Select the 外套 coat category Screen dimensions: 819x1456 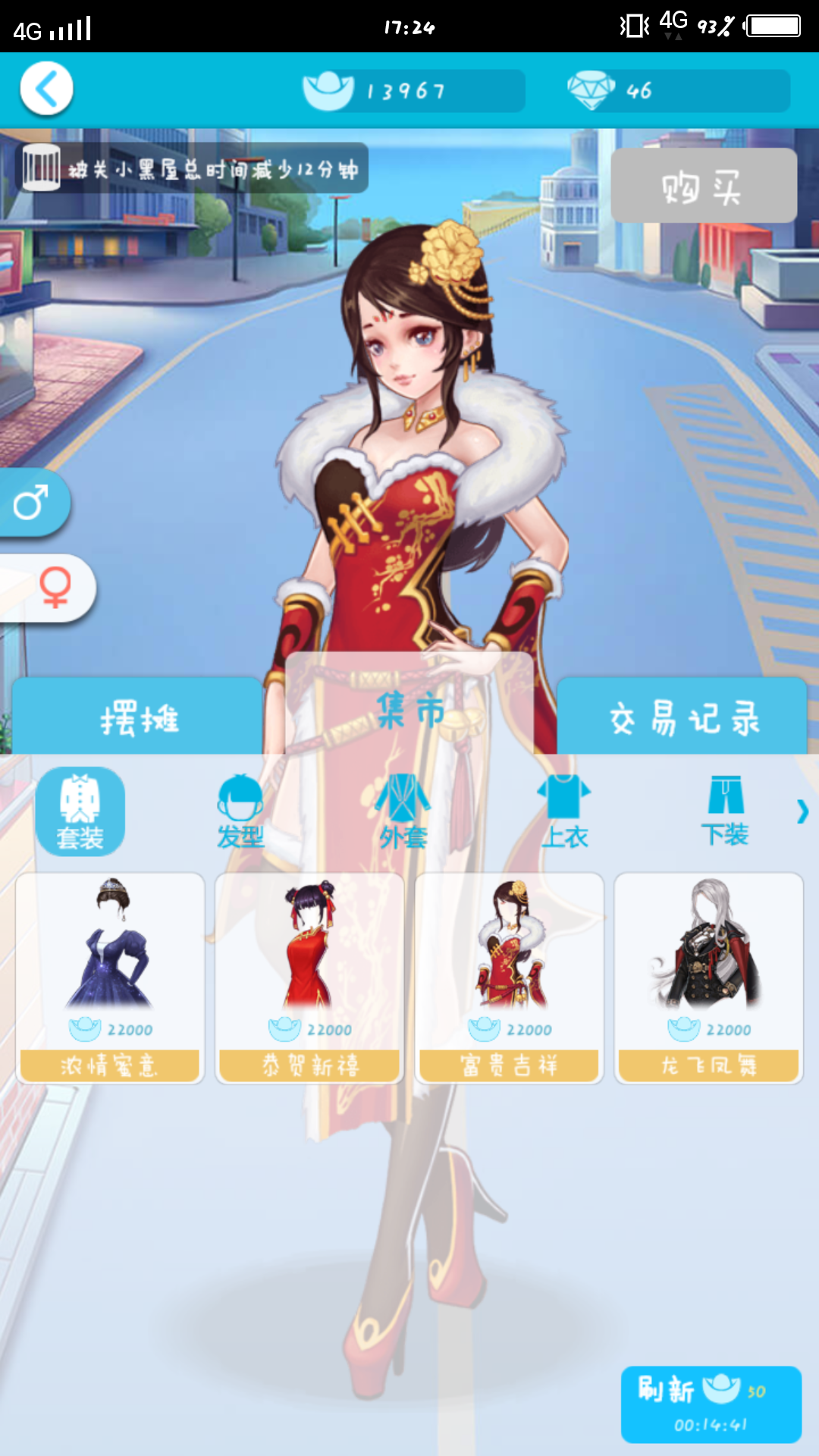point(403,811)
